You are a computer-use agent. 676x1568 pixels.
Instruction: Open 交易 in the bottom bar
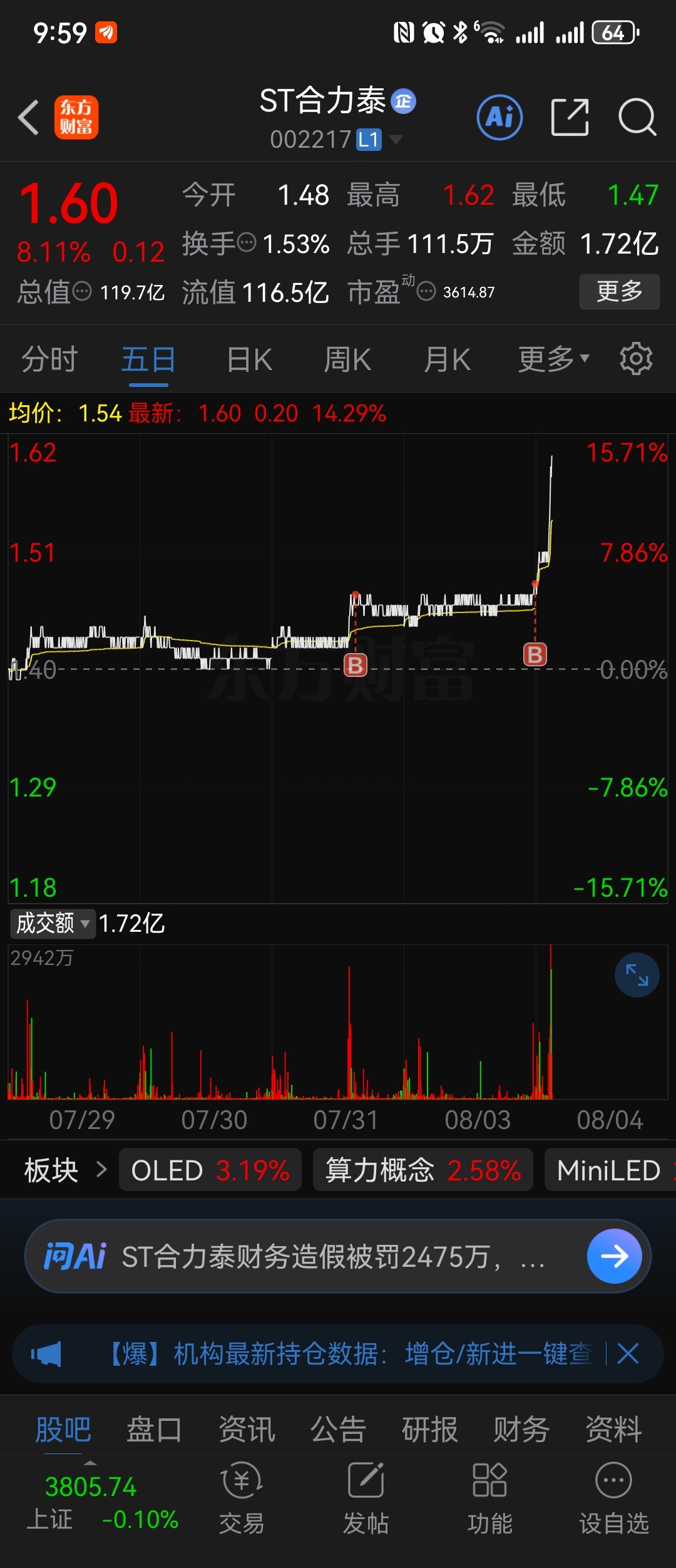[242, 1497]
